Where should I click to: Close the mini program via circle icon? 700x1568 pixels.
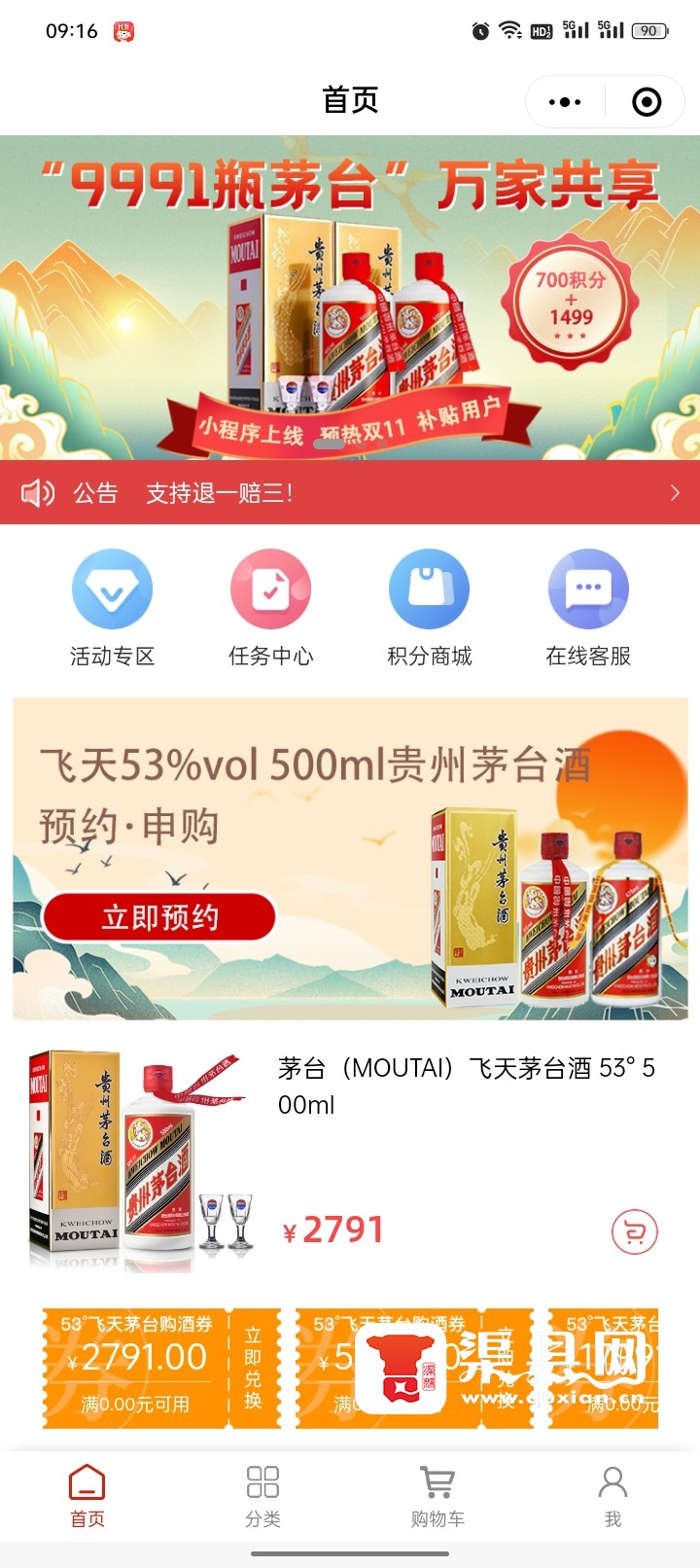click(647, 102)
